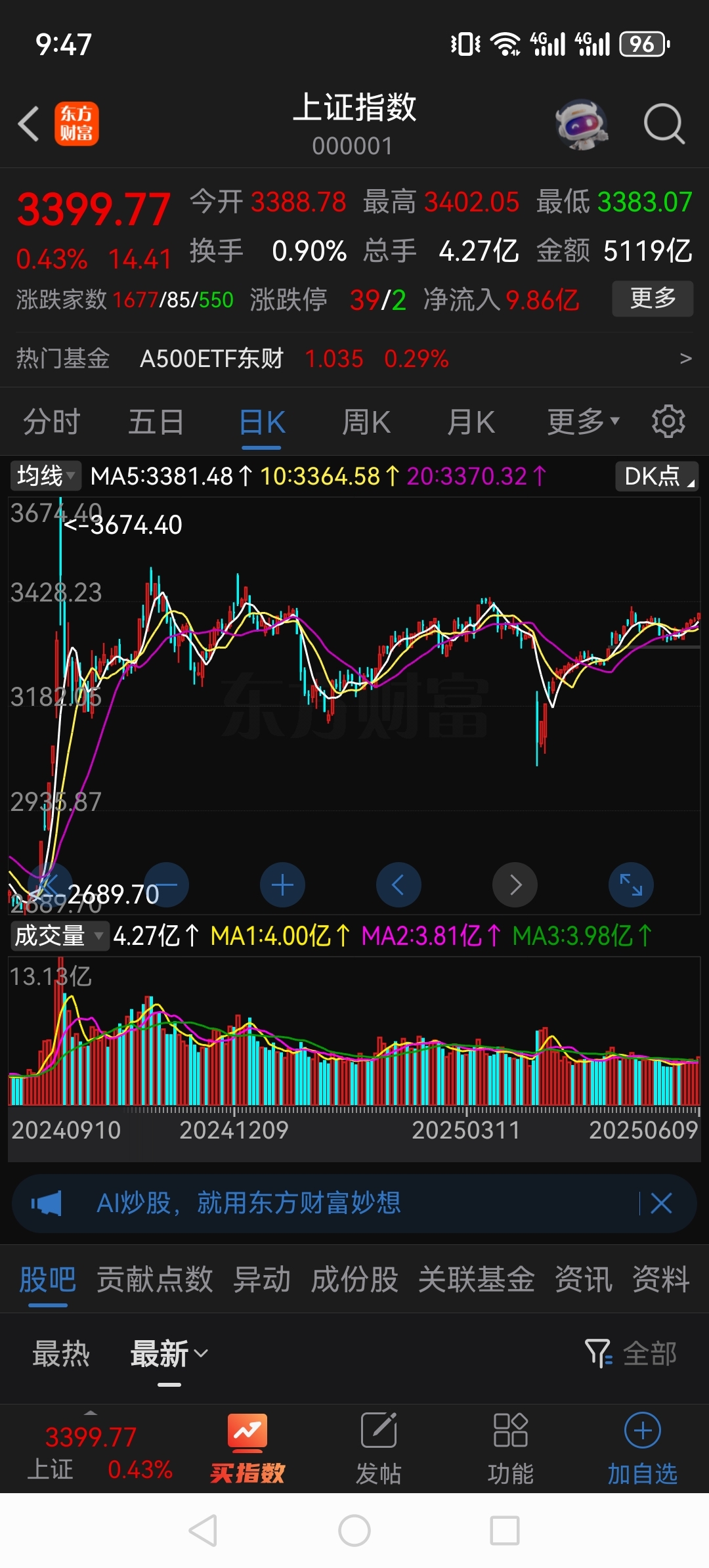Zoom in chart using plus icon
This screenshot has width=709, height=1568.
282,884
